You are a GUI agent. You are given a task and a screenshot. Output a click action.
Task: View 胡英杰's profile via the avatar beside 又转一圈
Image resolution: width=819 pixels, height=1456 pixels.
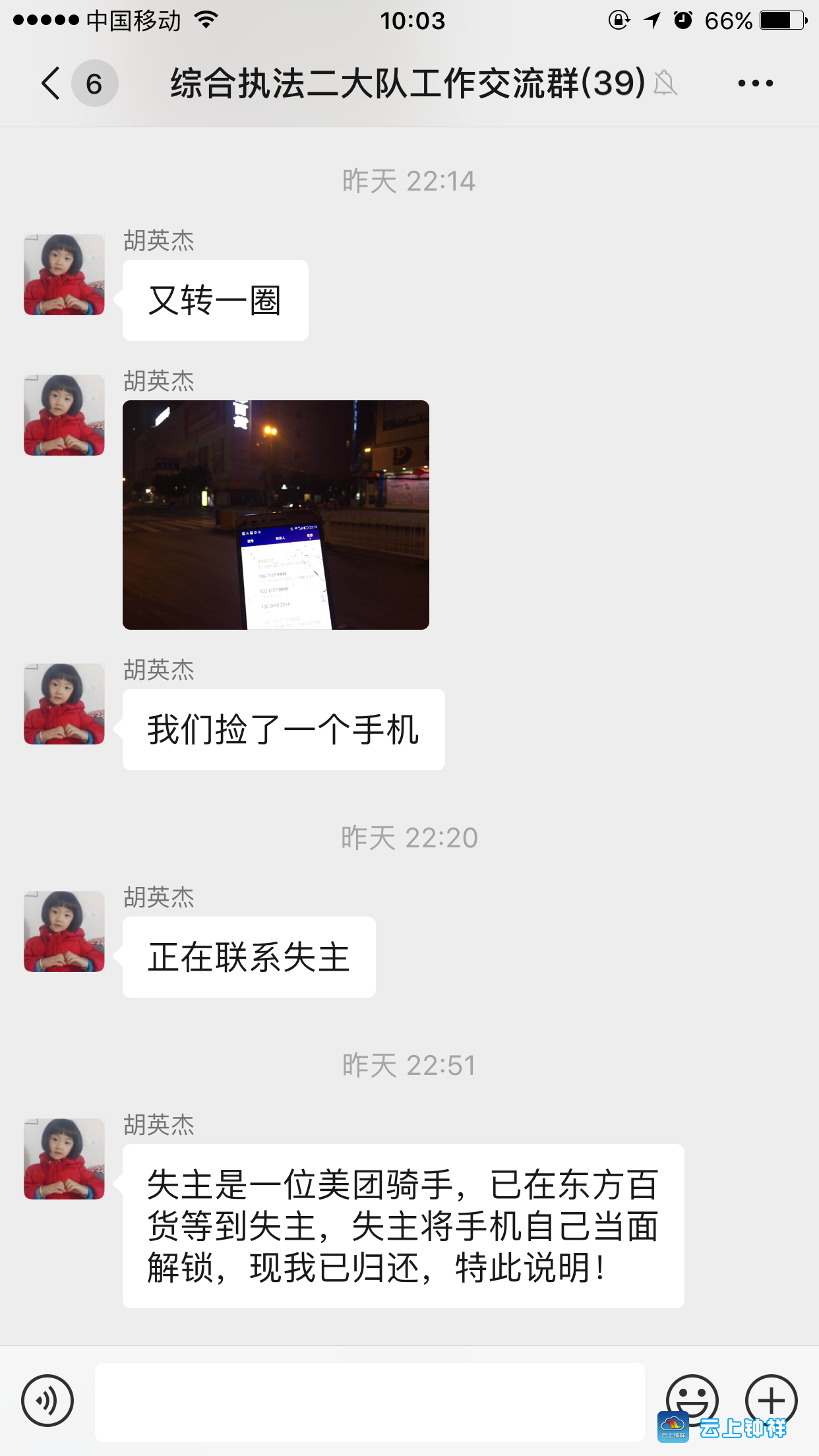(x=64, y=274)
